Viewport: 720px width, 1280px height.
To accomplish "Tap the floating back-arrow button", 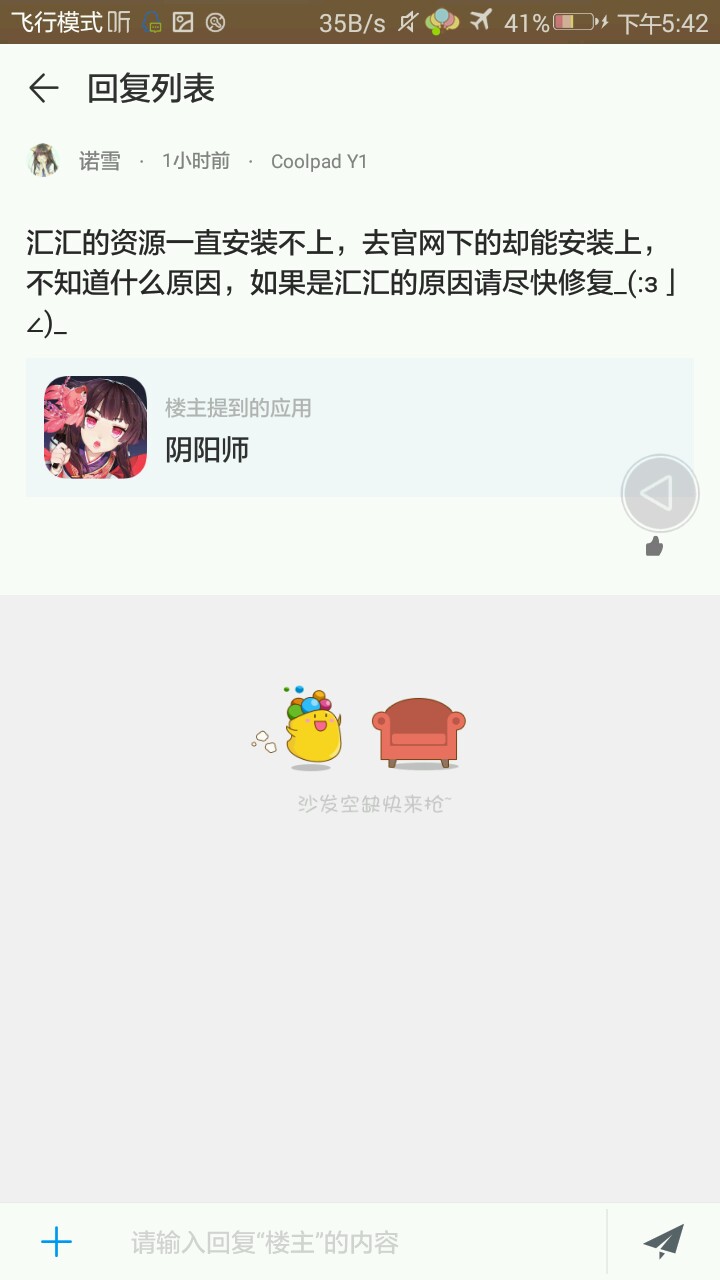I will (659, 493).
